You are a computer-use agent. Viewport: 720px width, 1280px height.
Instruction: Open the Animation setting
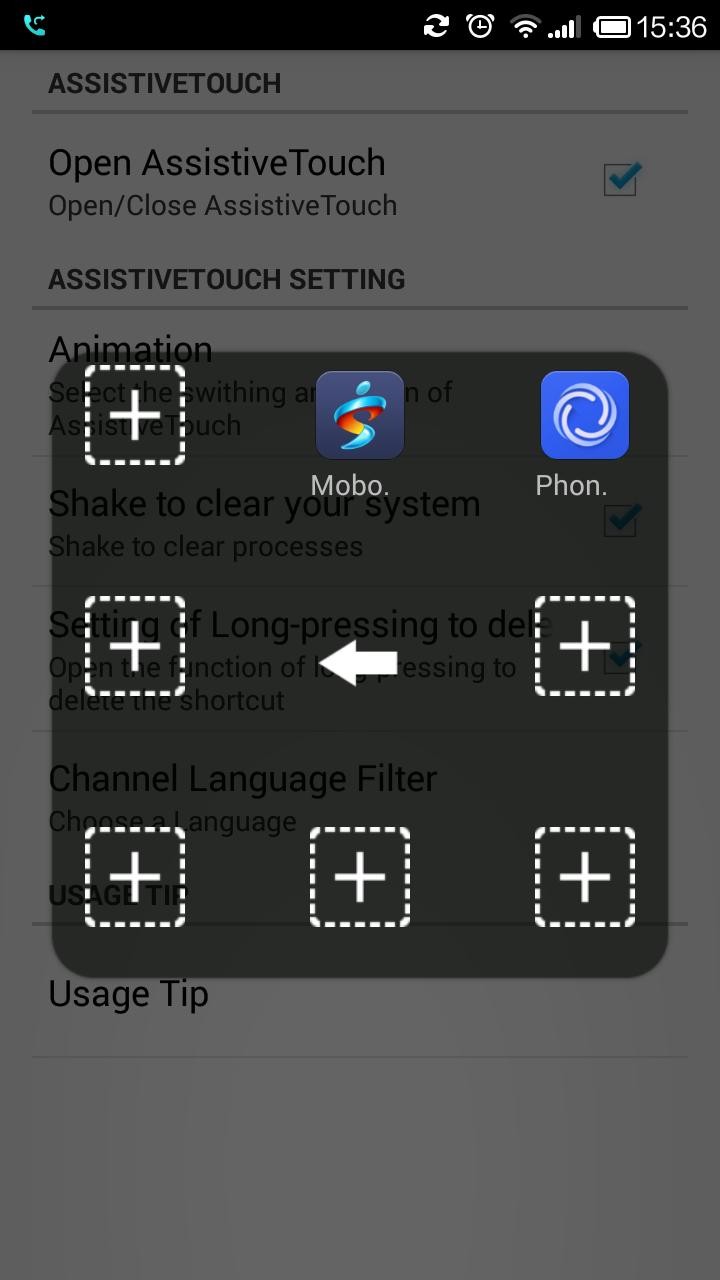pos(131,349)
